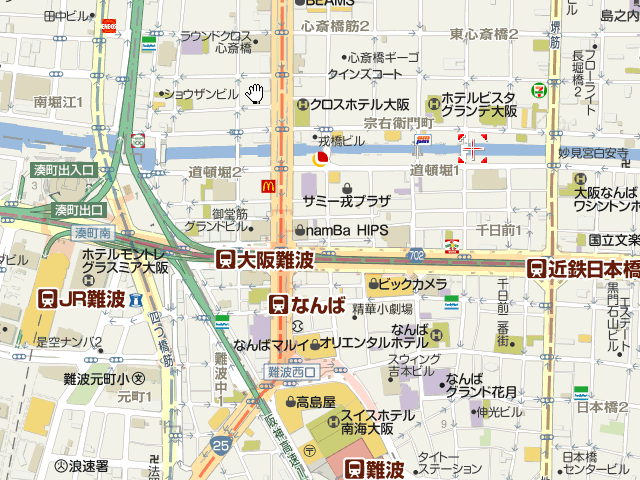640x480 pixels.
Task: Select the JR難波 station marker
Action: 47,298
